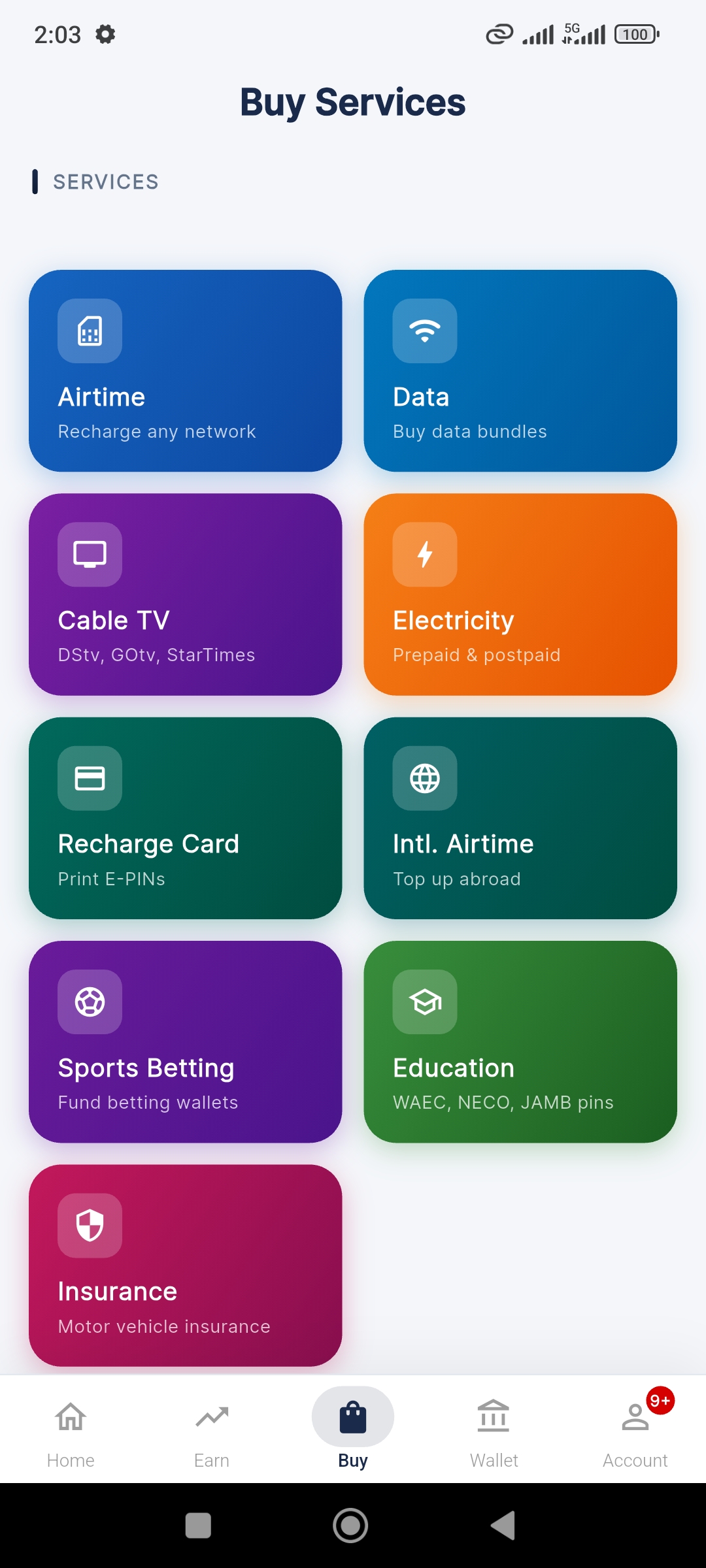Select the Cable TV card

(185, 594)
